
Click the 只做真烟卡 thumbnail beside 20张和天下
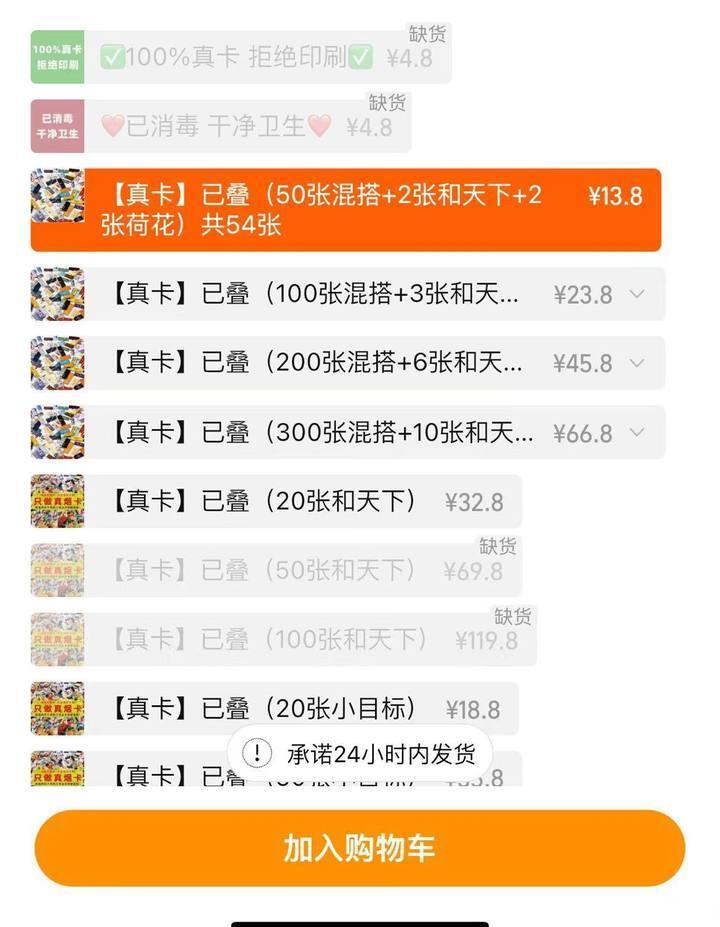coord(57,501)
